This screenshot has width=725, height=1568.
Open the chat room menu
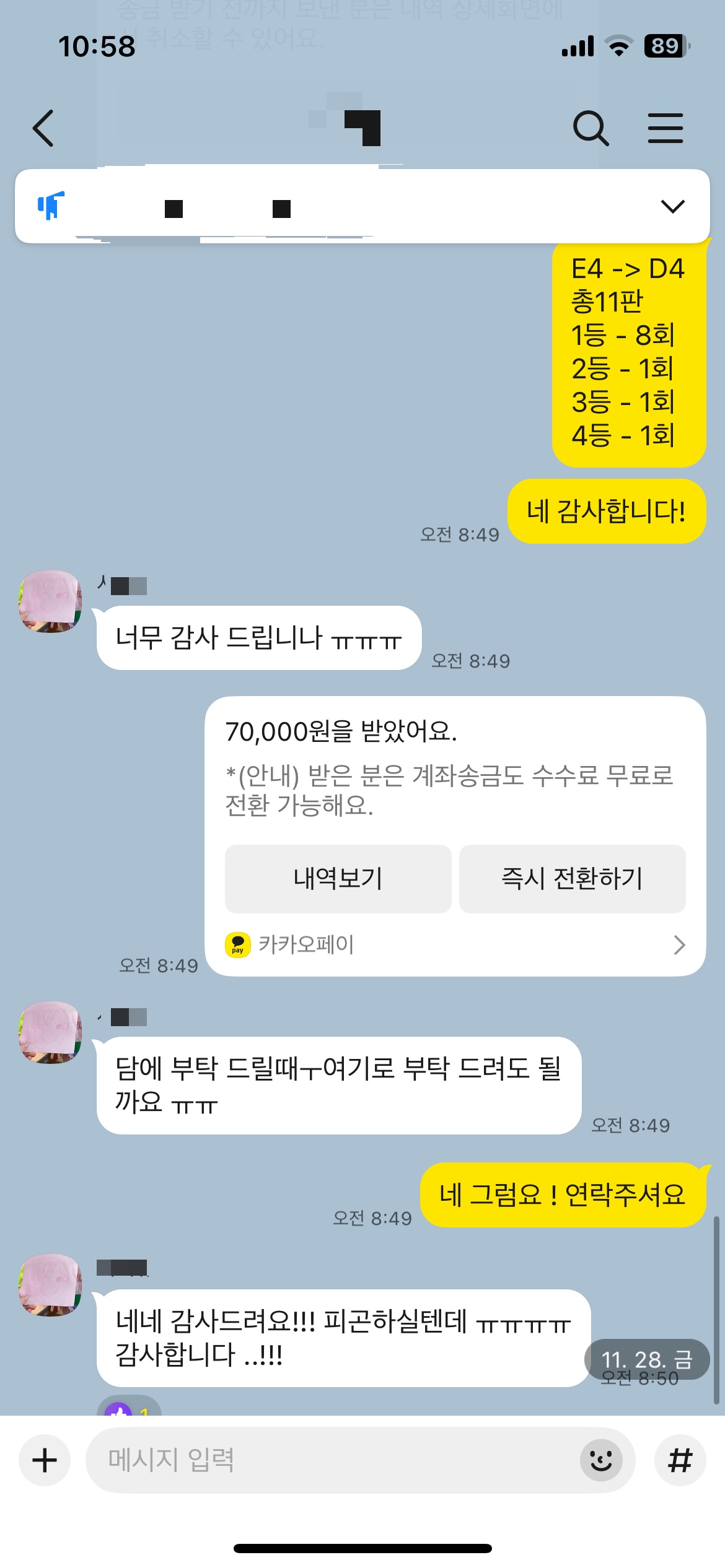[666, 128]
